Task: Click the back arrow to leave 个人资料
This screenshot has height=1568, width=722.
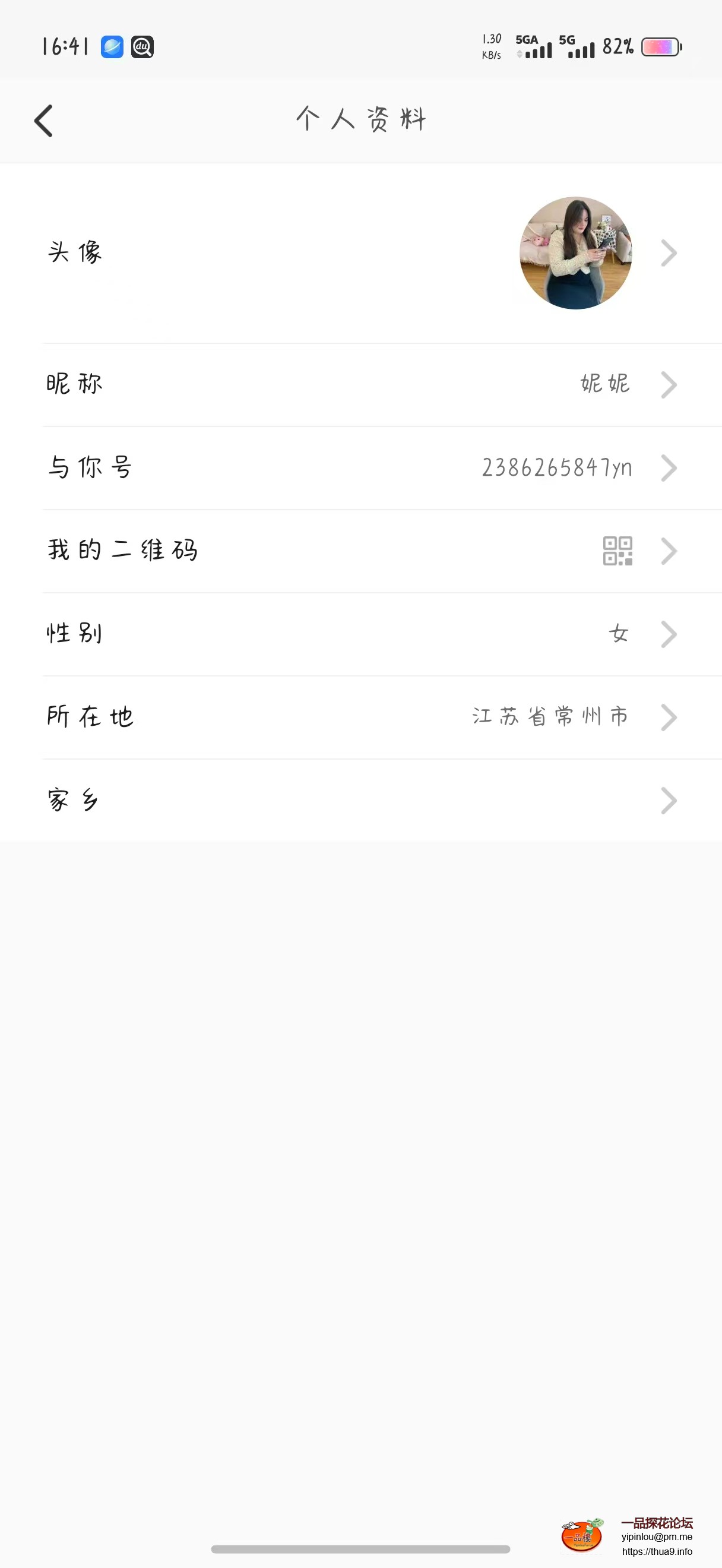Action: 43,120
